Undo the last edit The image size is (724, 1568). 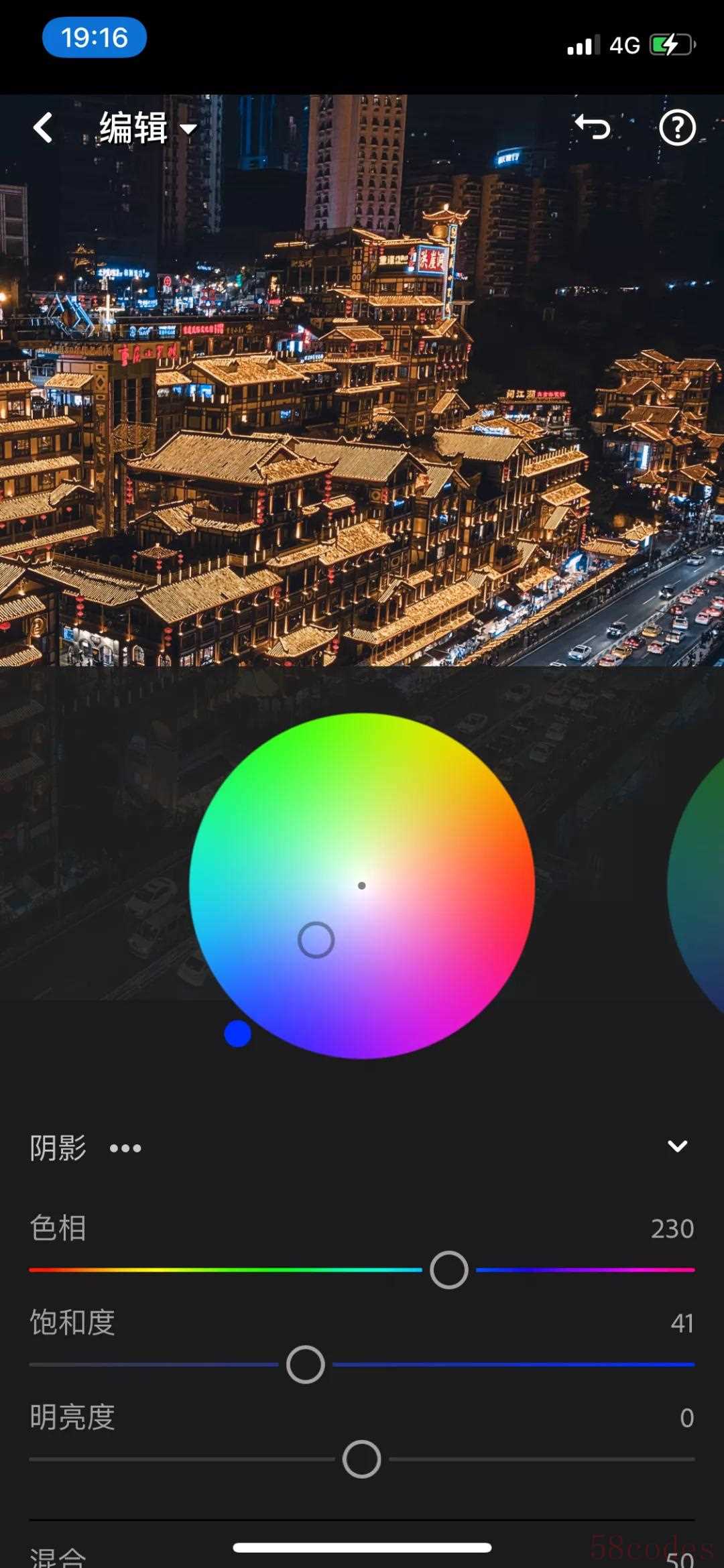tap(593, 127)
